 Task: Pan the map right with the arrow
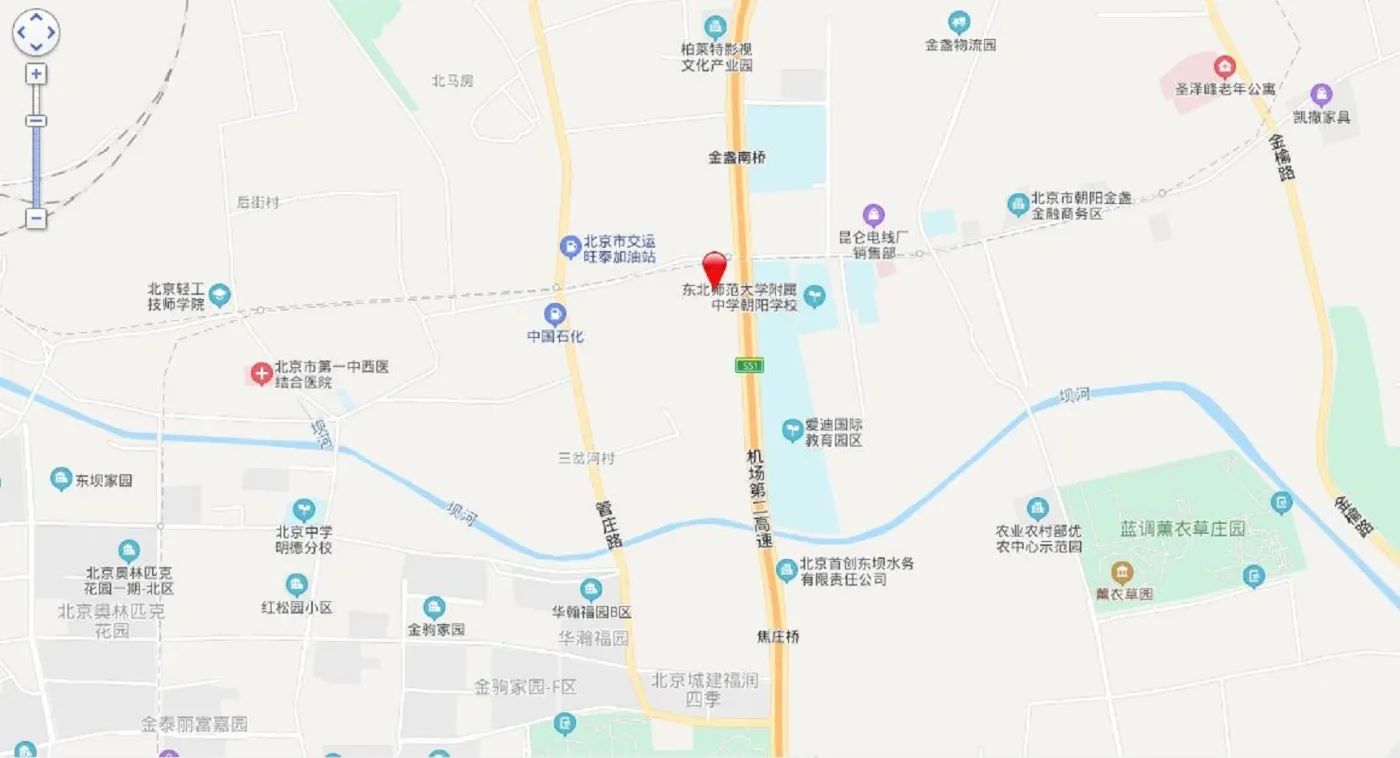pos(51,32)
